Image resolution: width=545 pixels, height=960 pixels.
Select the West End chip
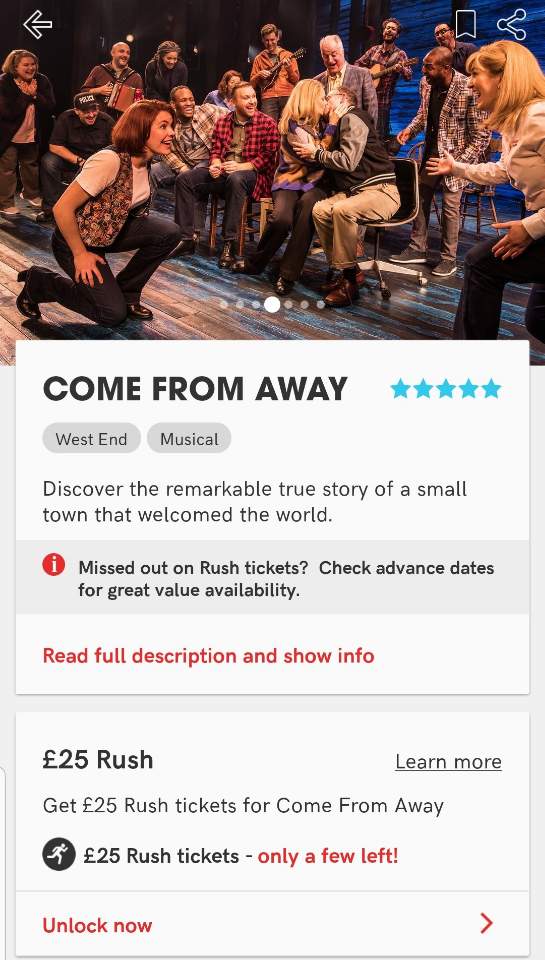91,438
